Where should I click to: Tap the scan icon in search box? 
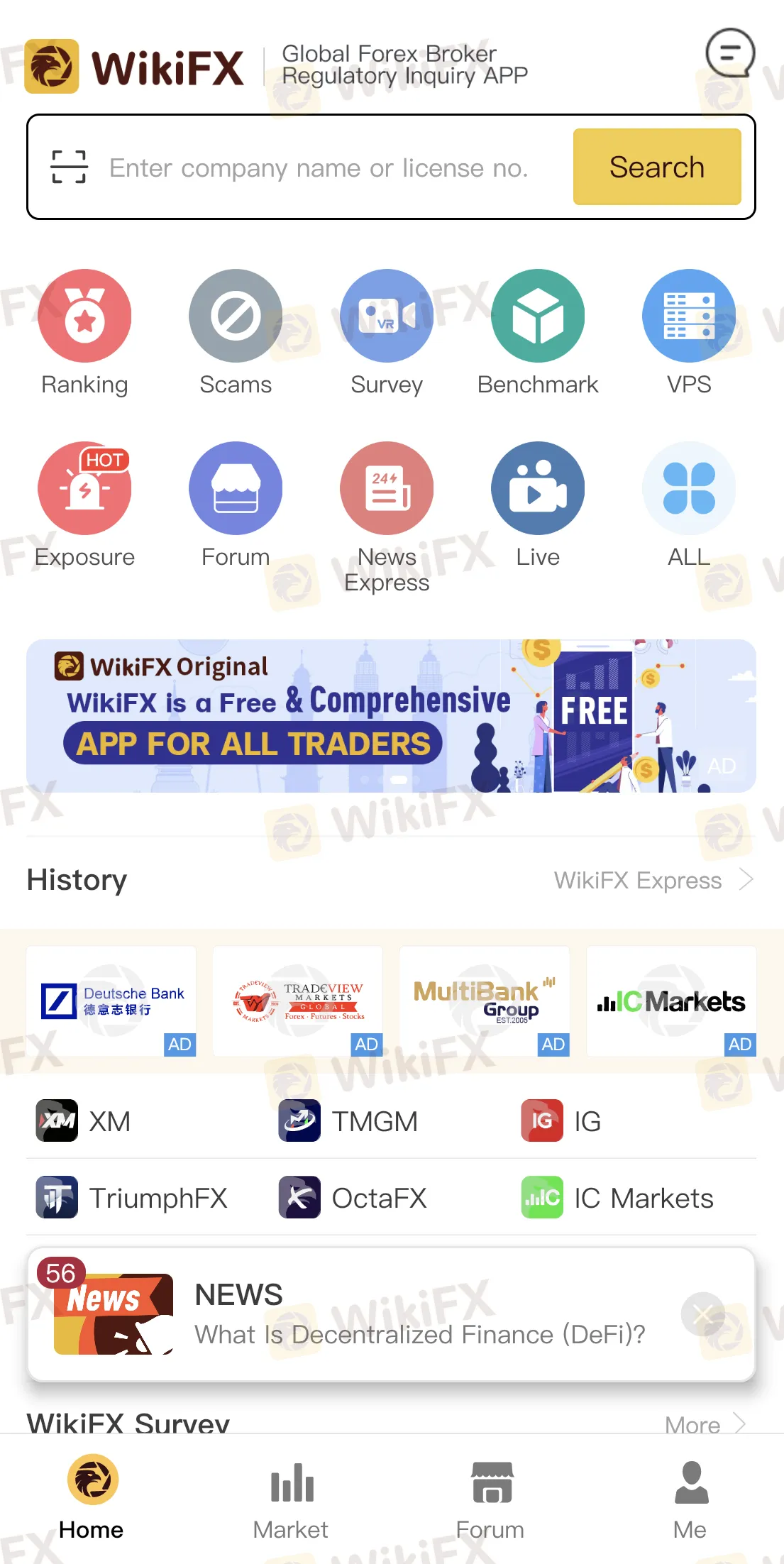tap(69, 167)
